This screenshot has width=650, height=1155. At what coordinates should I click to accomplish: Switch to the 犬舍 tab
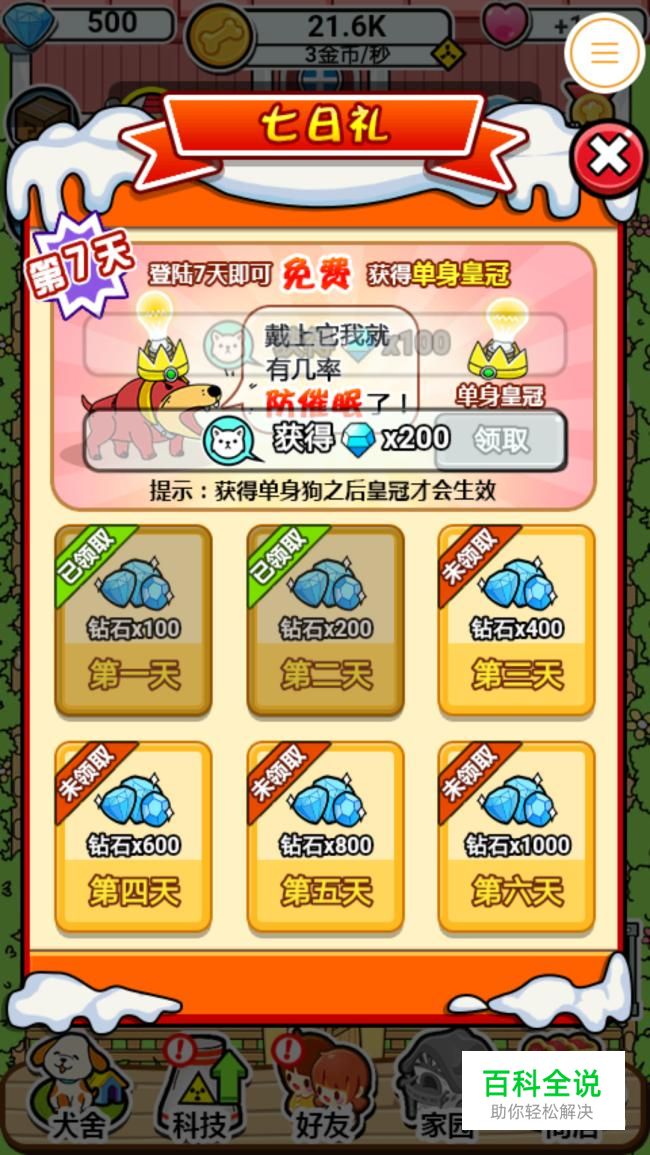click(x=80, y=1095)
